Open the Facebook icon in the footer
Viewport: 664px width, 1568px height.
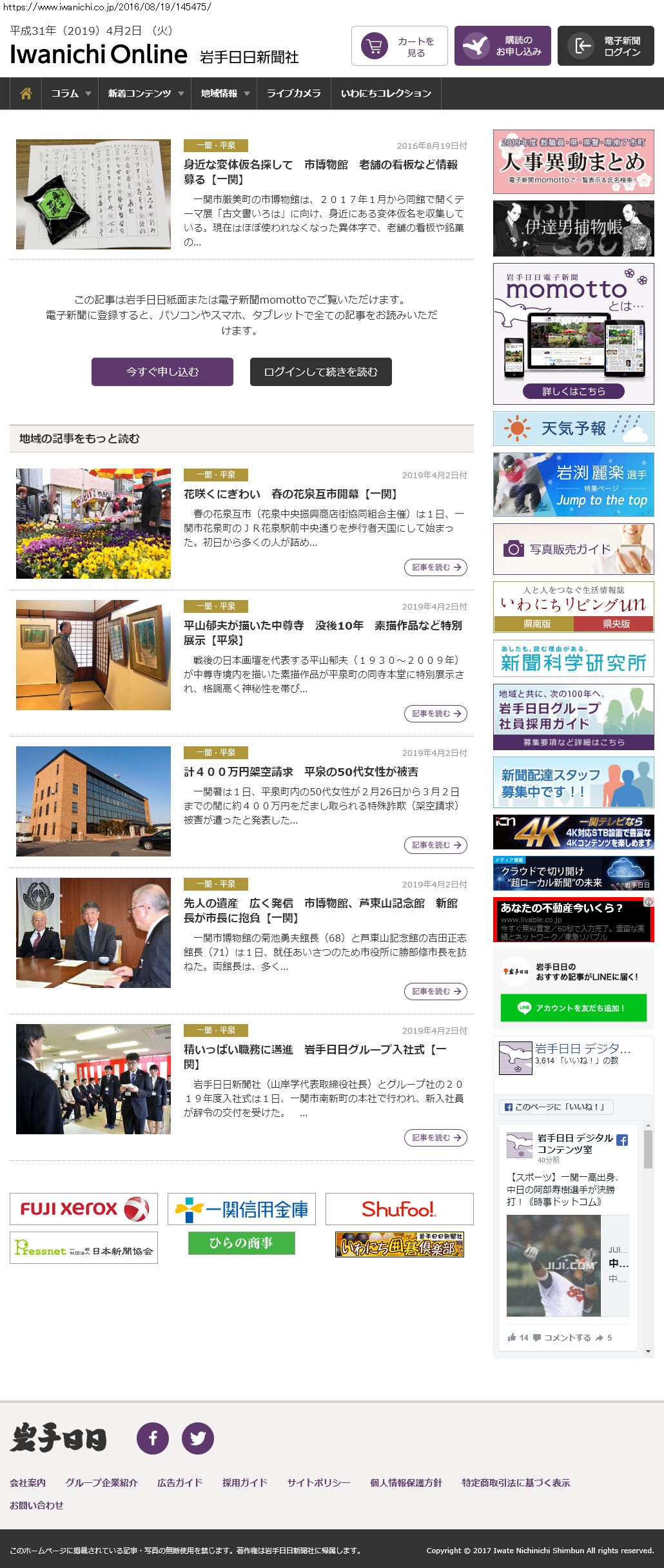153,1438
